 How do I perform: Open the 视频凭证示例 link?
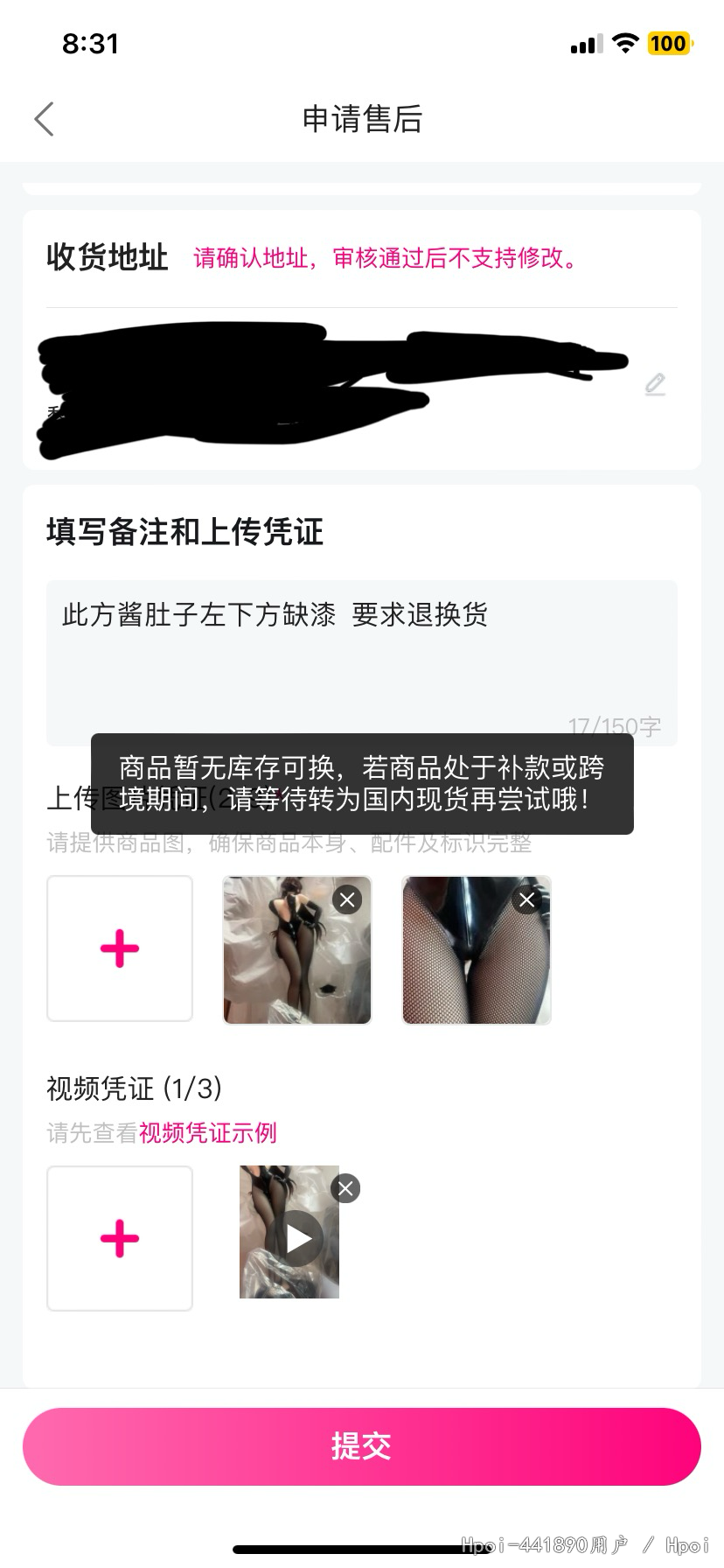pos(207,1133)
